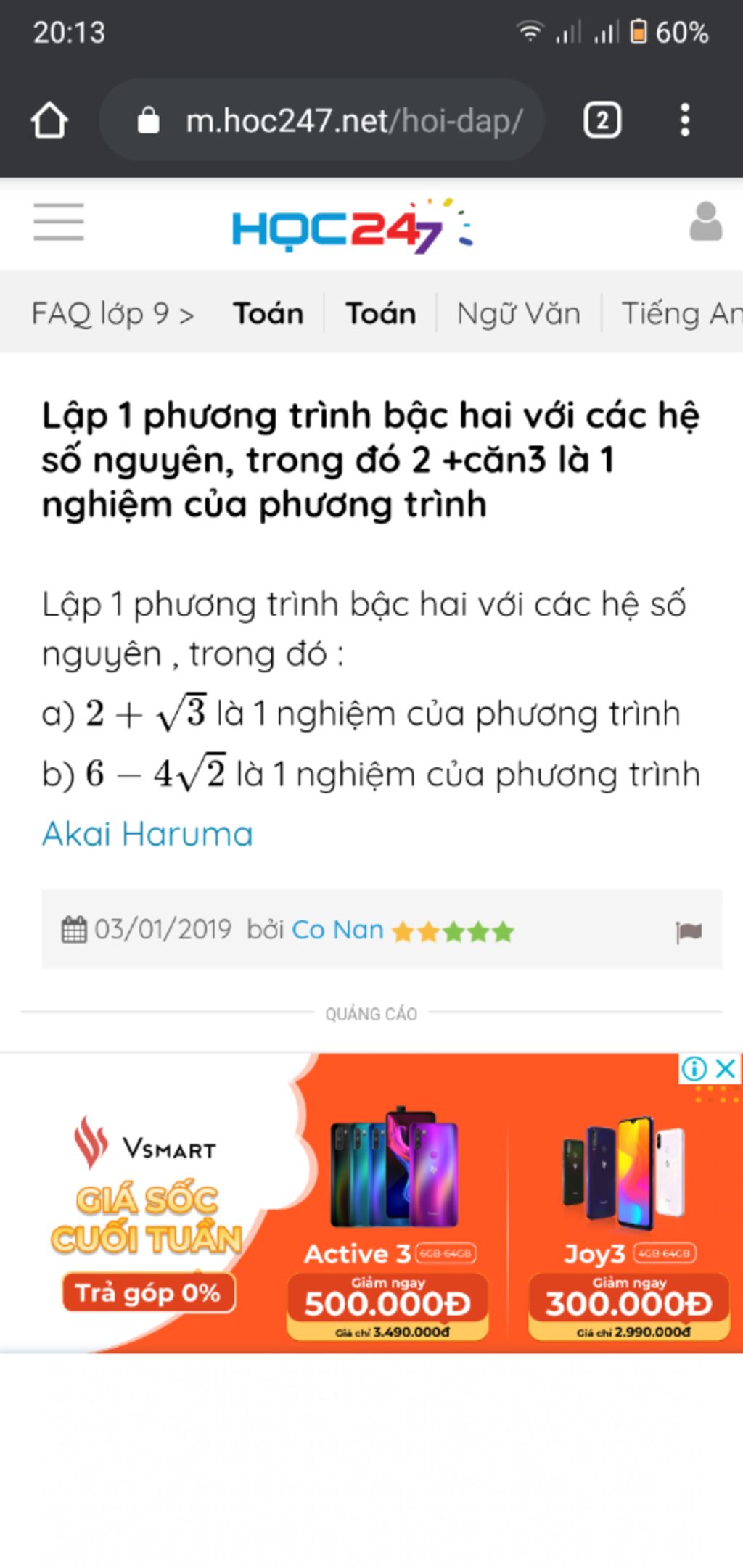
Task: Tap the padlock security icon in the address bar
Action: (x=149, y=120)
